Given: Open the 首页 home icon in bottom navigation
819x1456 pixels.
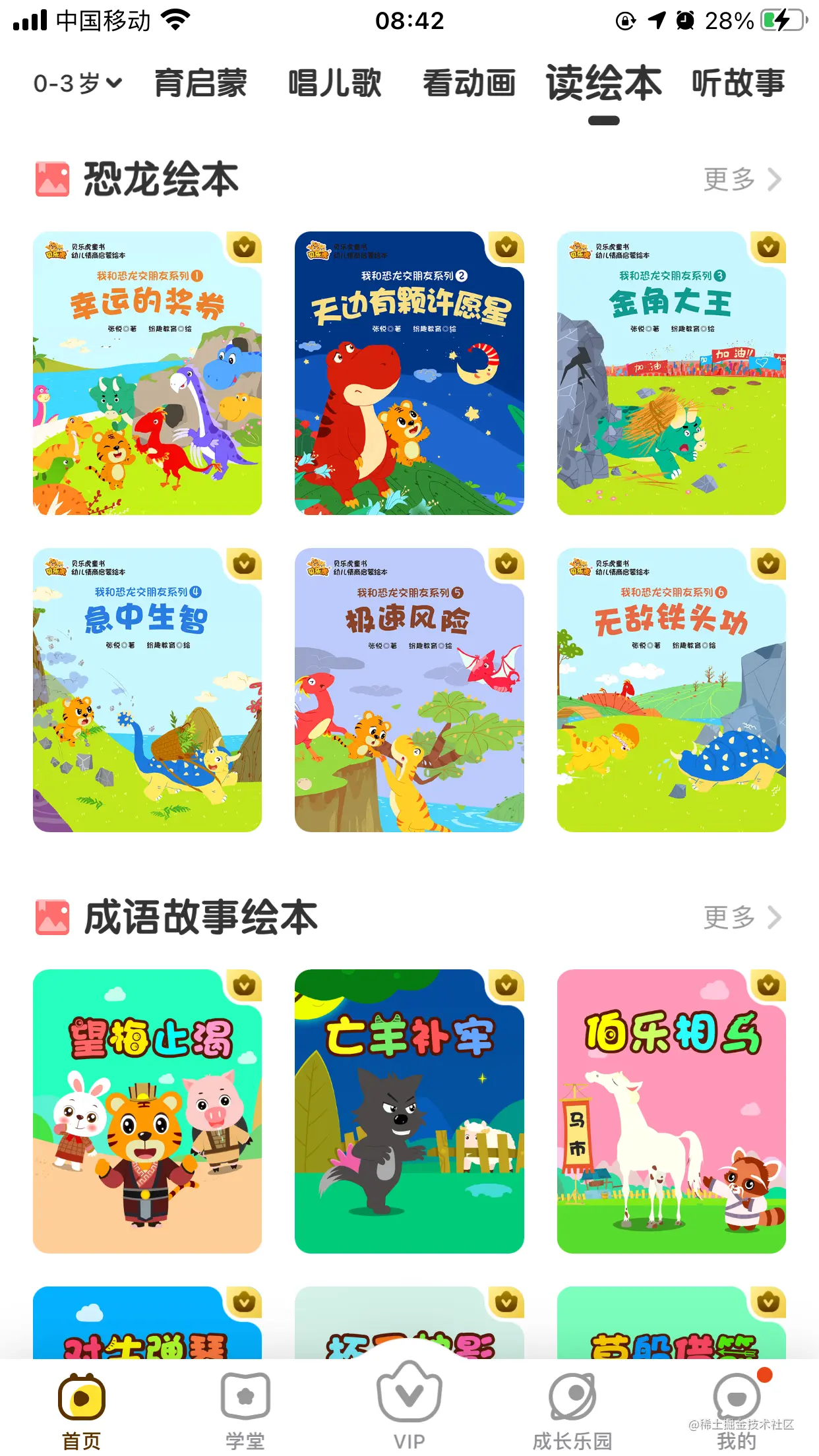Looking at the screenshot, I should [80, 1391].
